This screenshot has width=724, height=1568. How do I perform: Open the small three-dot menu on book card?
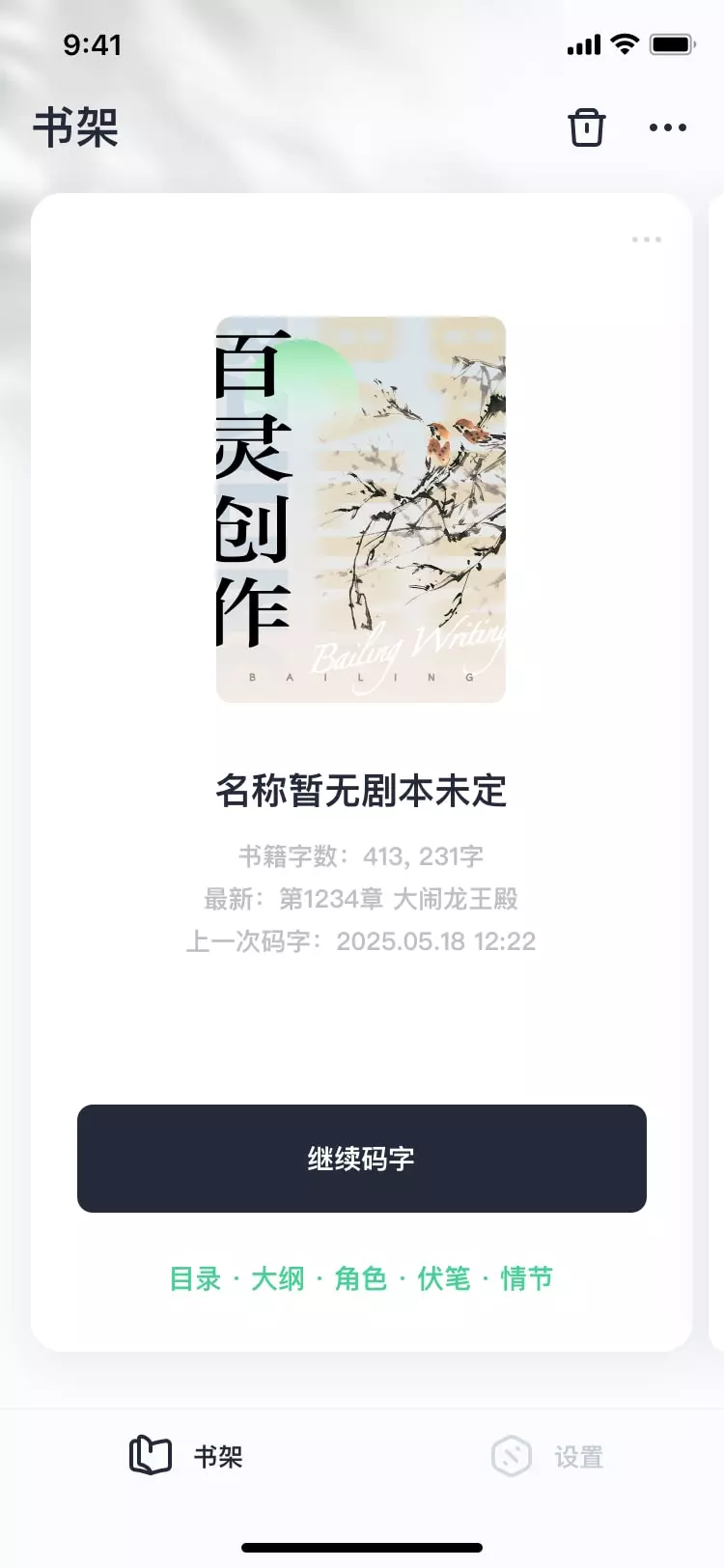pyautogui.click(x=646, y=239)
